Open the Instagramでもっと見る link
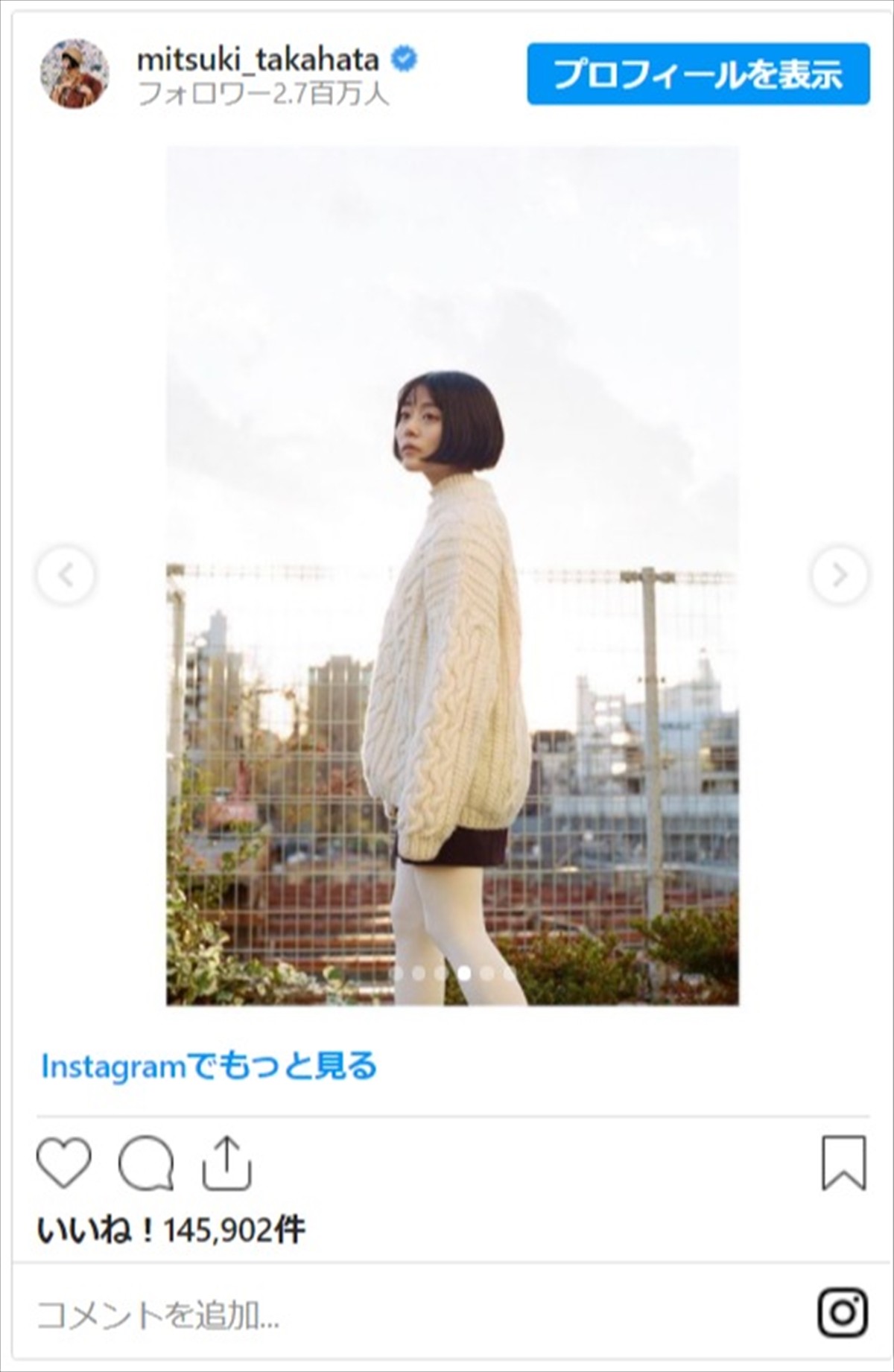Image resolution: width=894 pixels, height=1372 pixels. (209, 1066)
